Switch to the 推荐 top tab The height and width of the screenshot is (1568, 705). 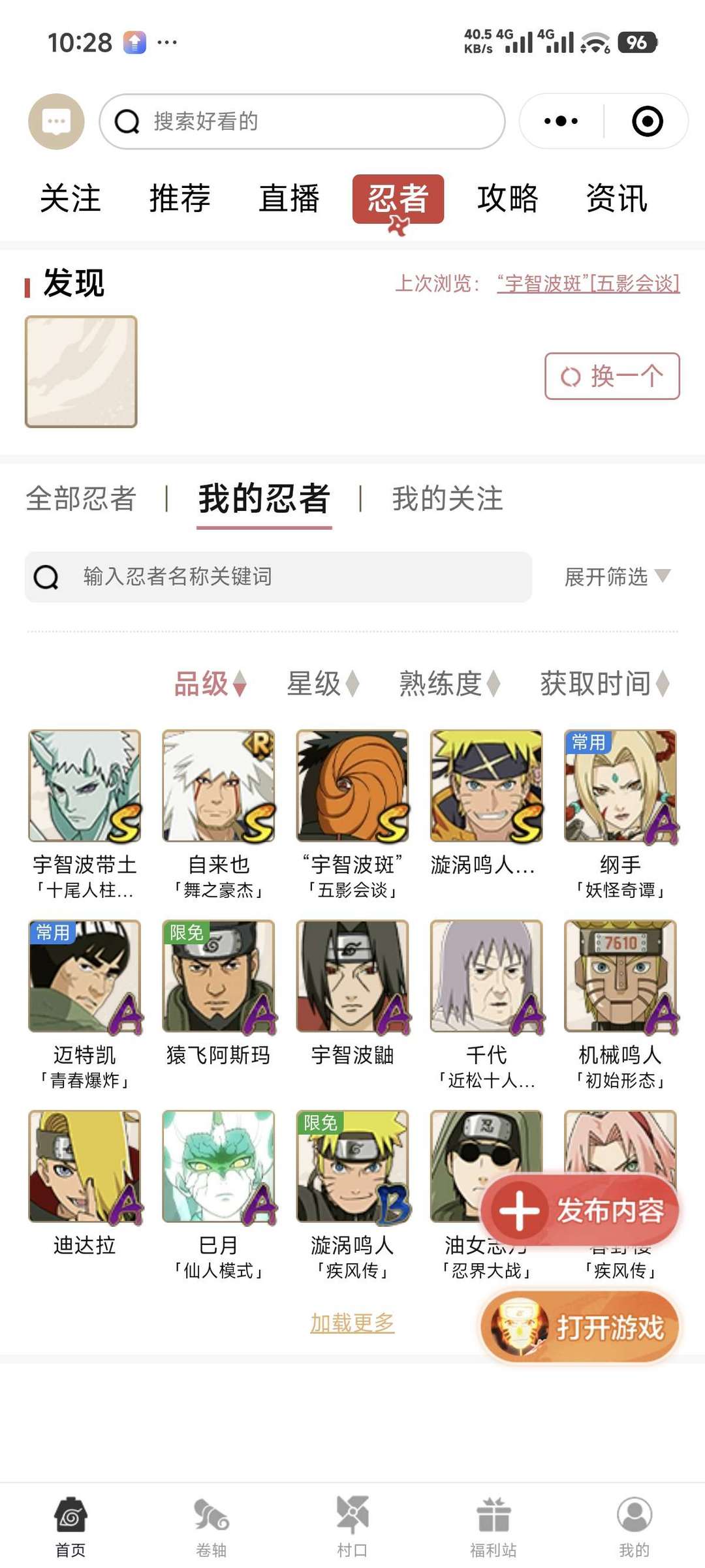click(180, 198)
